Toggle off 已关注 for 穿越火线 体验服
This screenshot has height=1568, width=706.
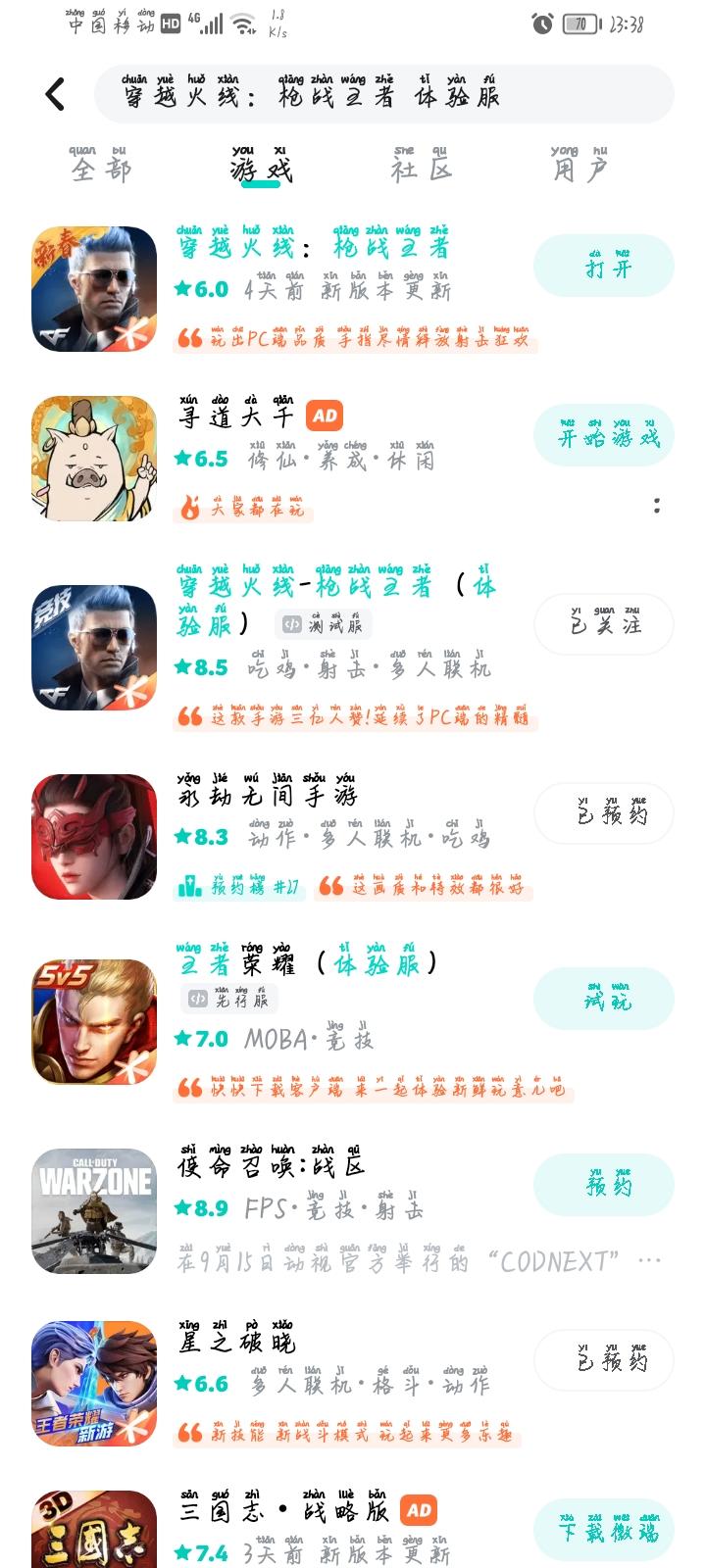pos(603,624)
